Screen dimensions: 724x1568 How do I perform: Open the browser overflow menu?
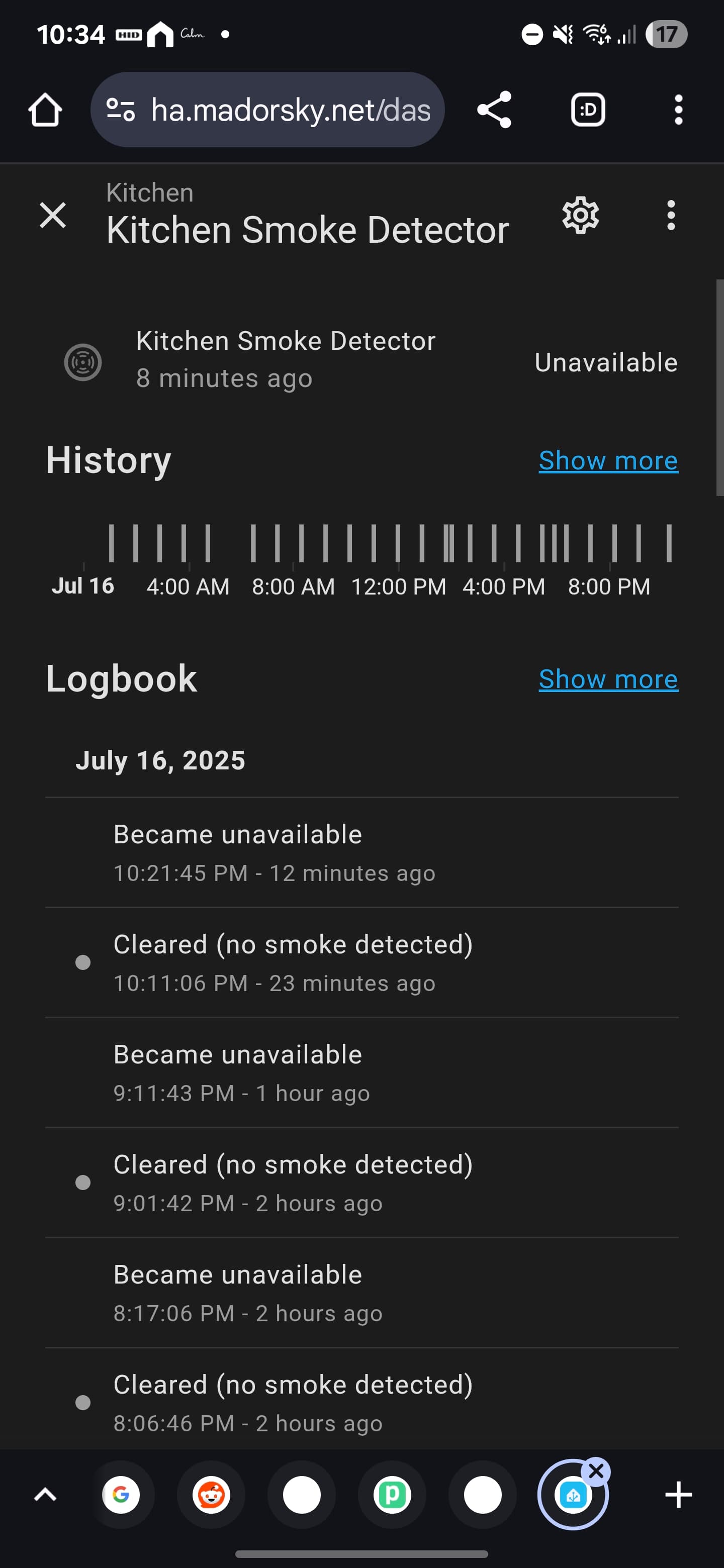tap(678, 110)
